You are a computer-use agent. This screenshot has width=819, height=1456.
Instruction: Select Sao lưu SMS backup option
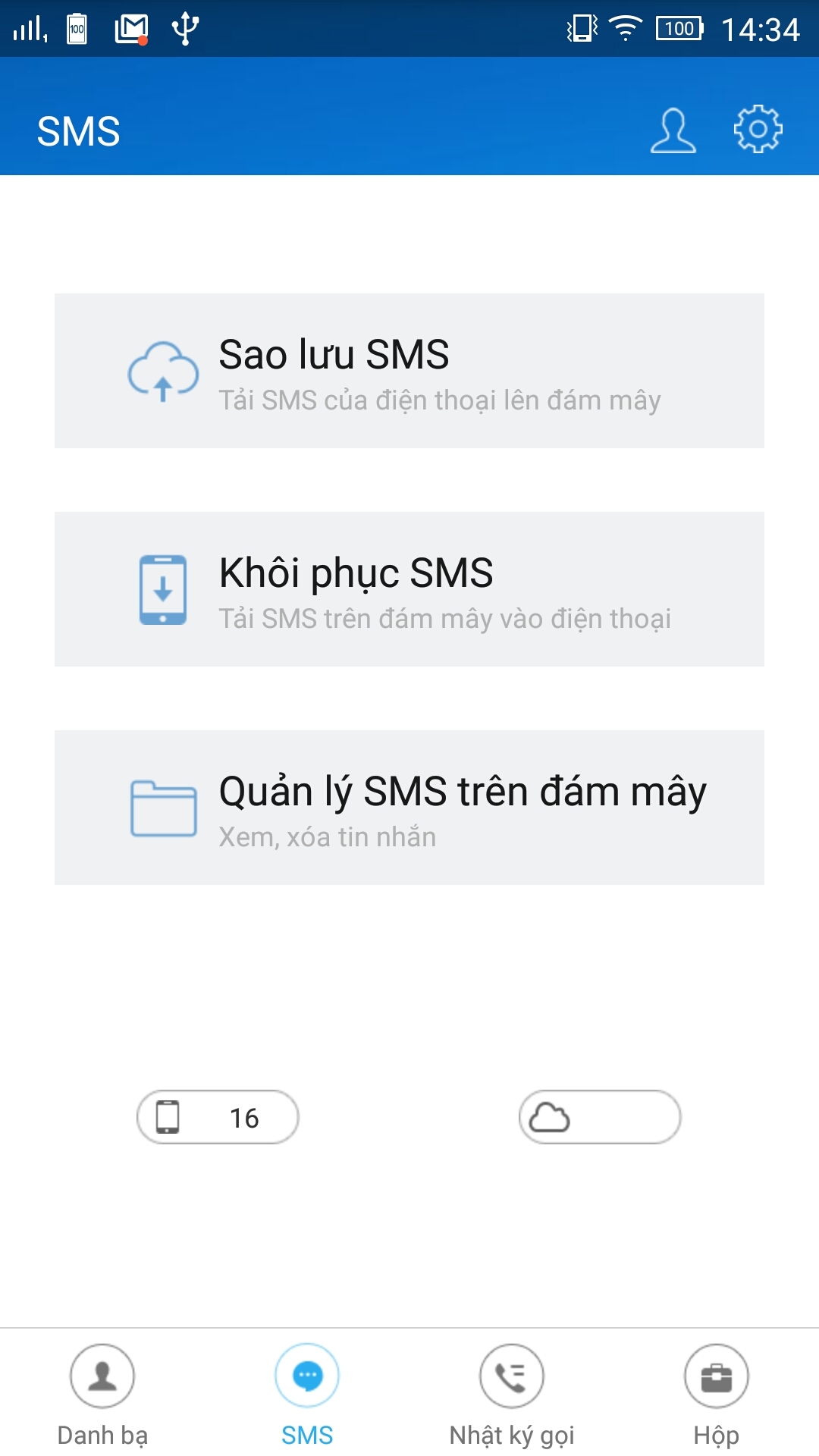click(x=409, y=371)
